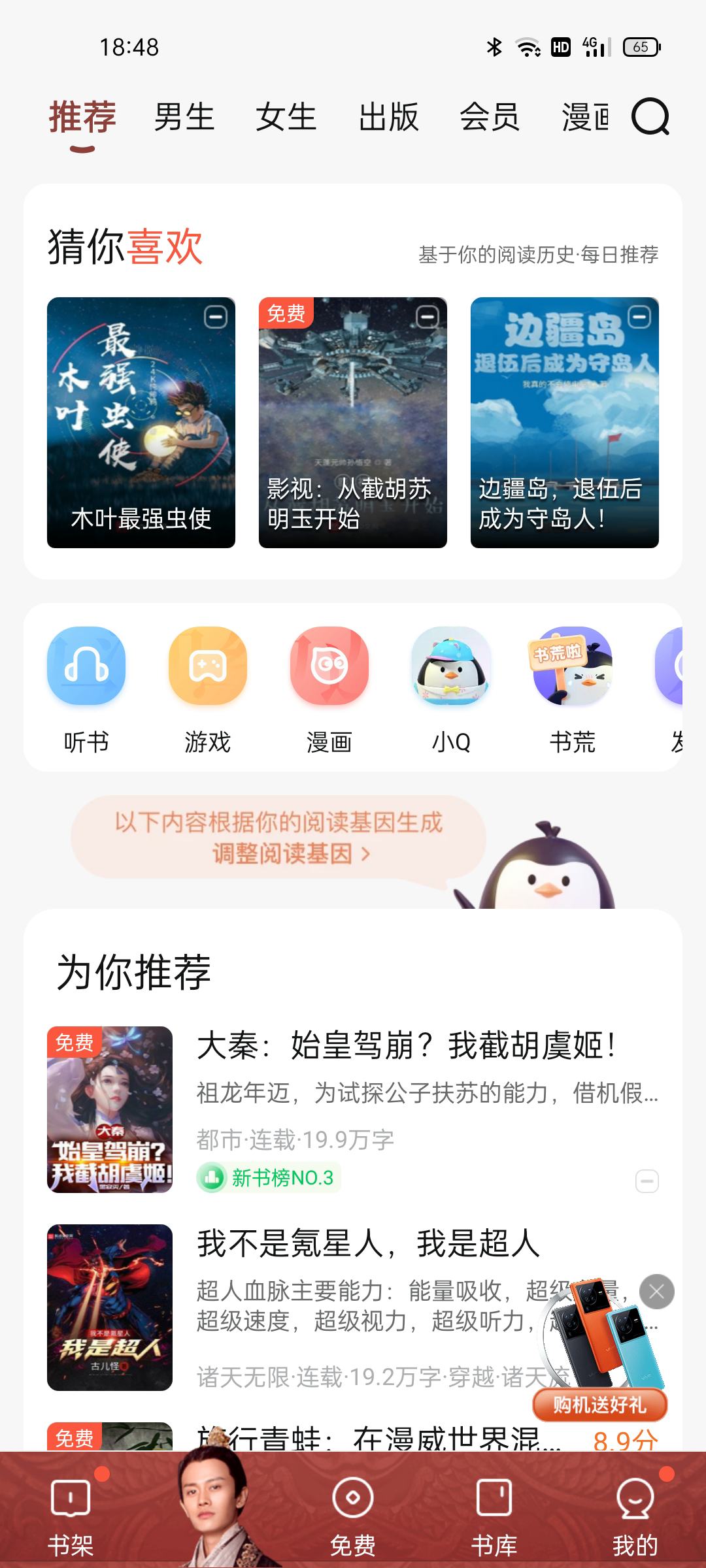Go to the 会员 tab
Screen dimensions: 706x1568
[490, 118]
